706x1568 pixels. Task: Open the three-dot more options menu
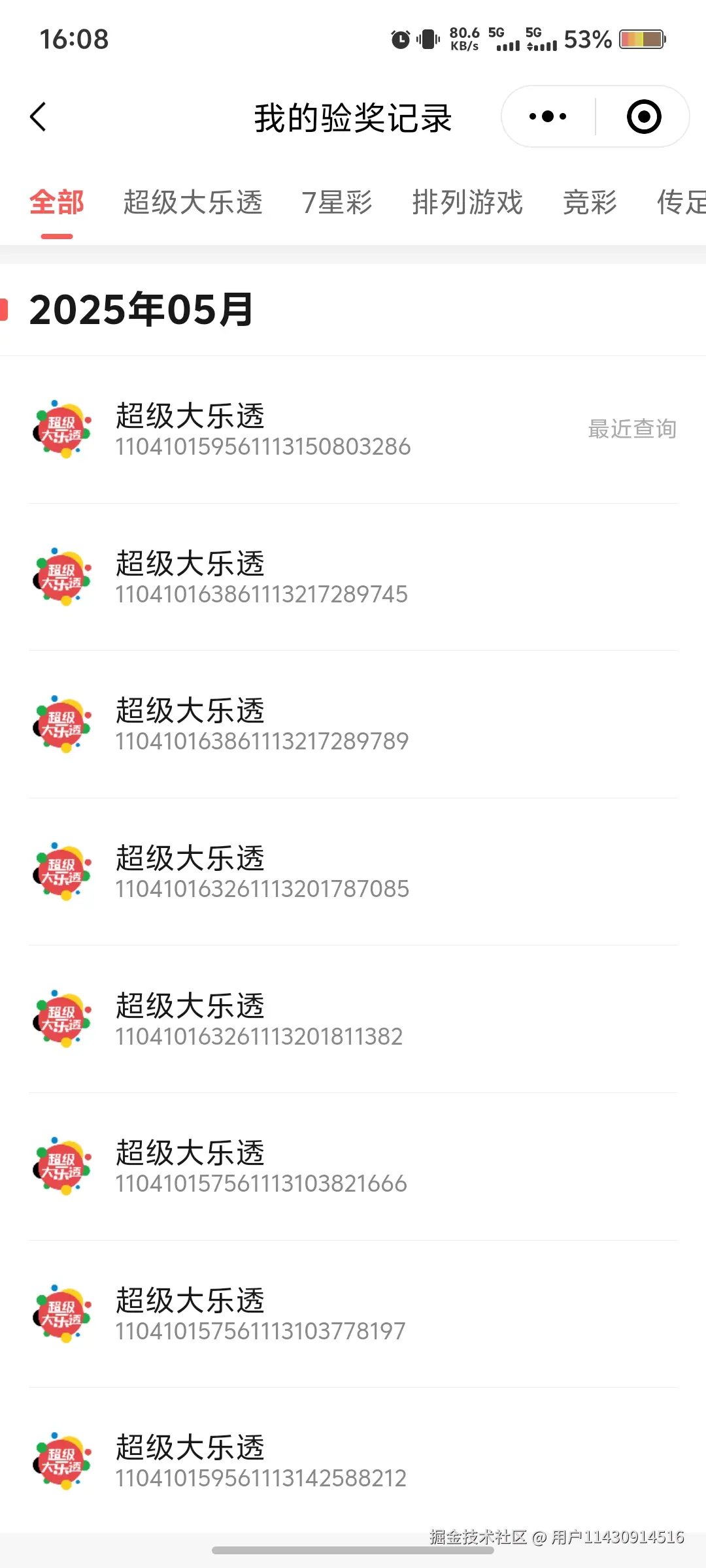(x=546, y=116)
